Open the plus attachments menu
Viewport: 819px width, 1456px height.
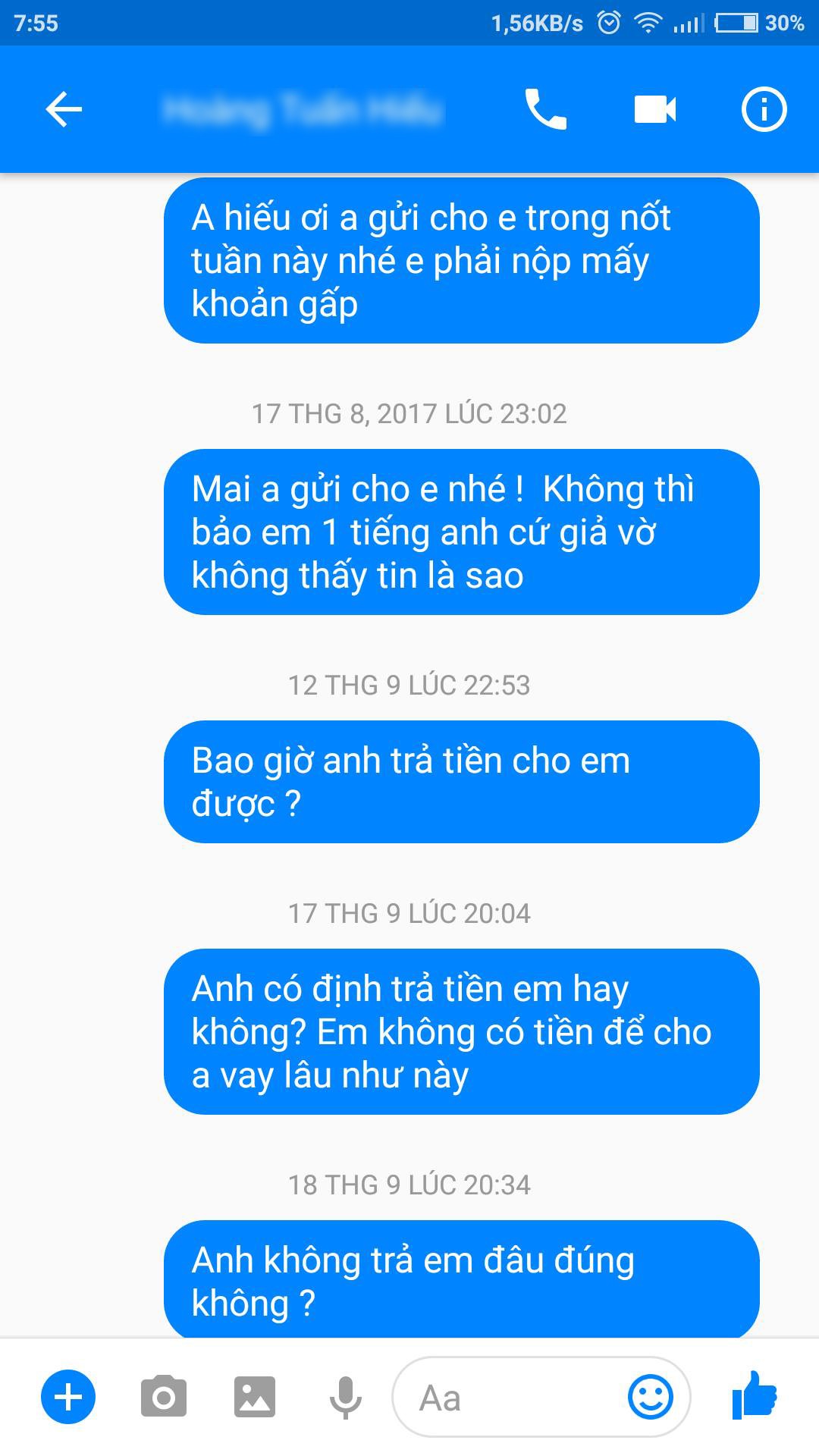pos(68,1397)
